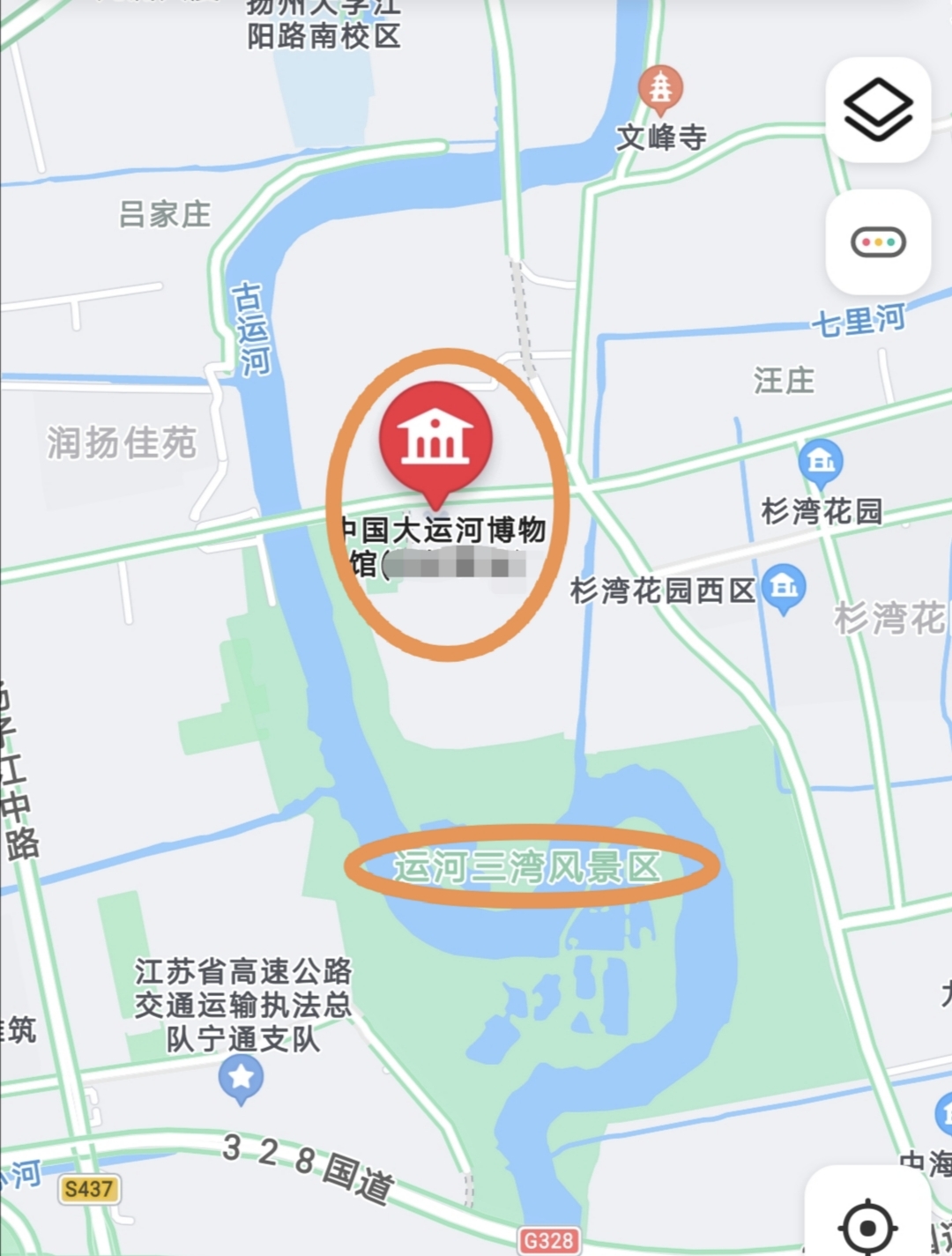Open the 文峰寺 temple marker
The height and width of the screenshot is (1256, 952).
coord(660,88)
